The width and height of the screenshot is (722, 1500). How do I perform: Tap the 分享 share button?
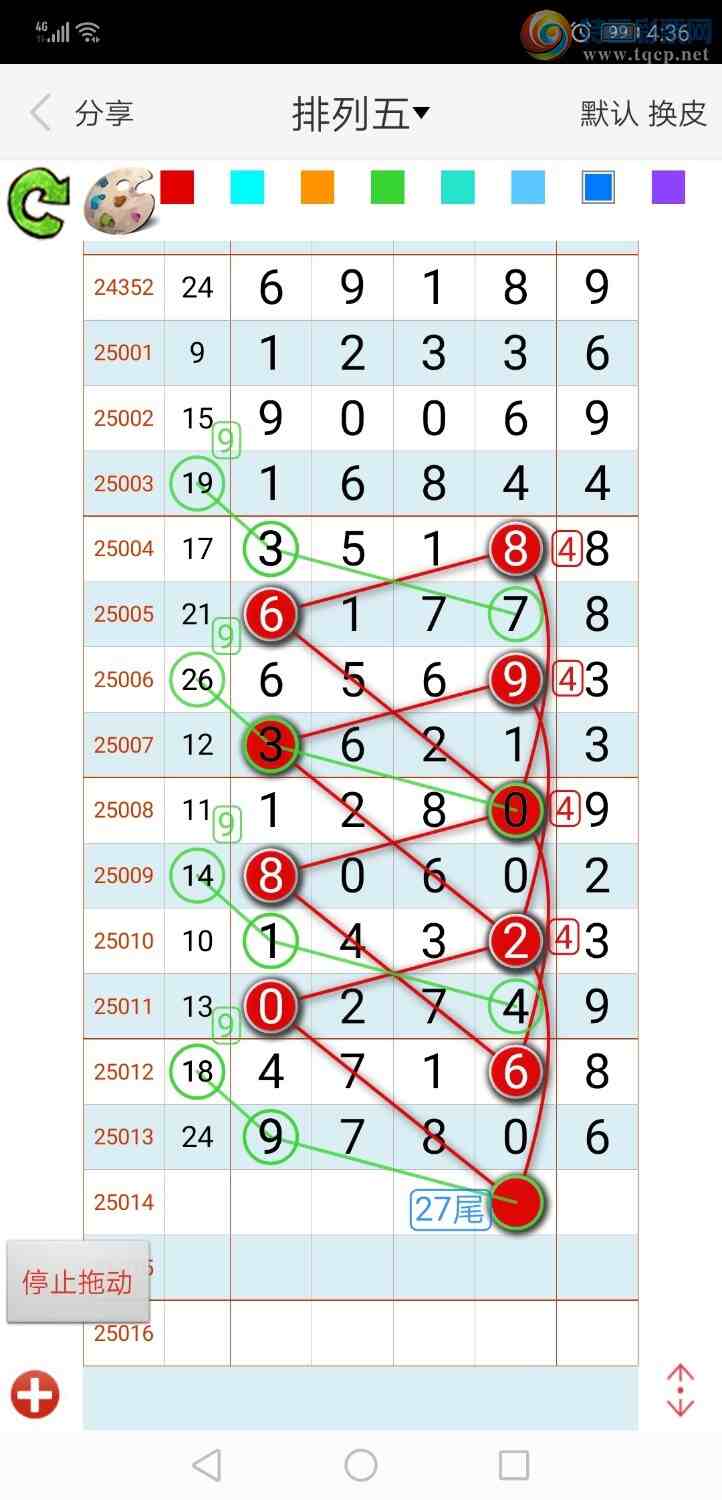pyautogui.click(x=104, y=113)
